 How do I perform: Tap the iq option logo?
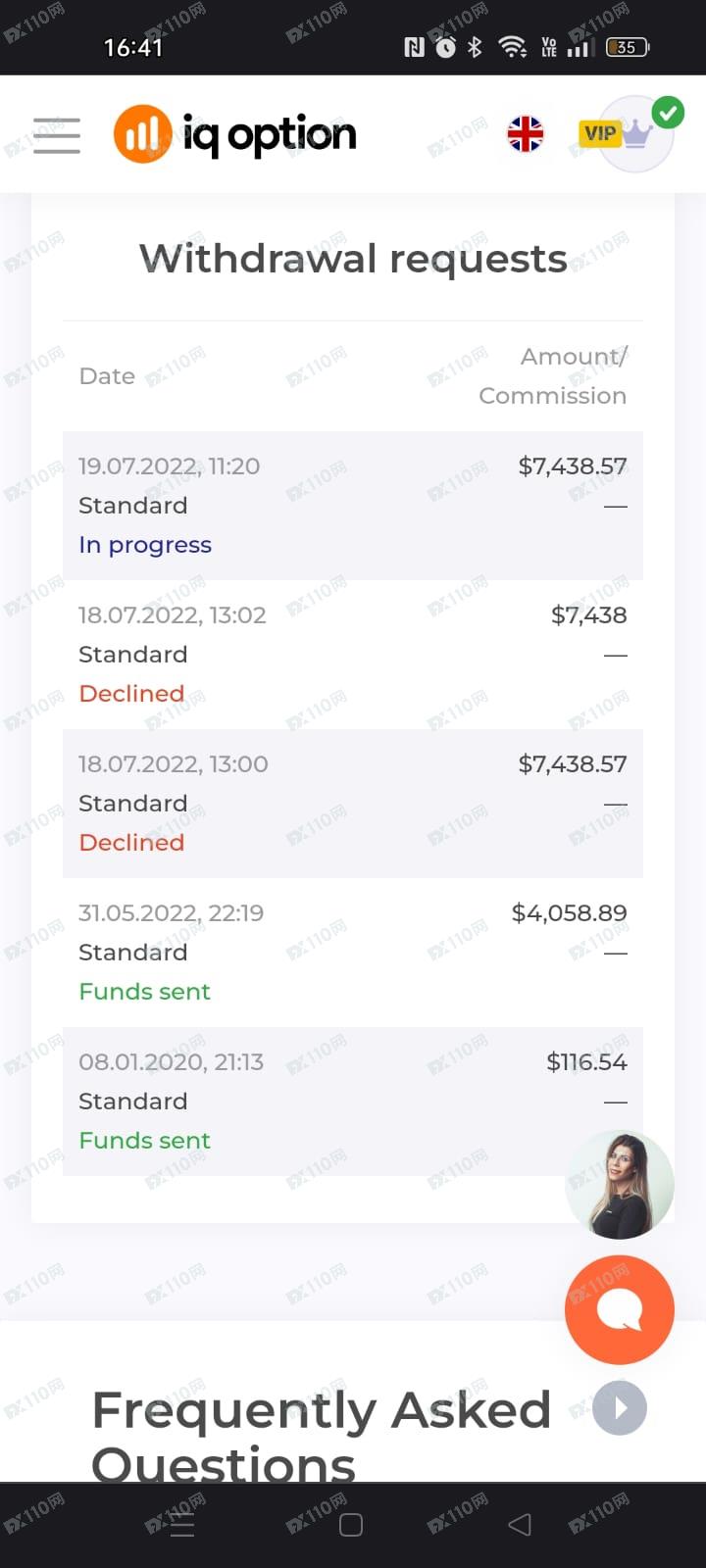[x=235, y=134]
